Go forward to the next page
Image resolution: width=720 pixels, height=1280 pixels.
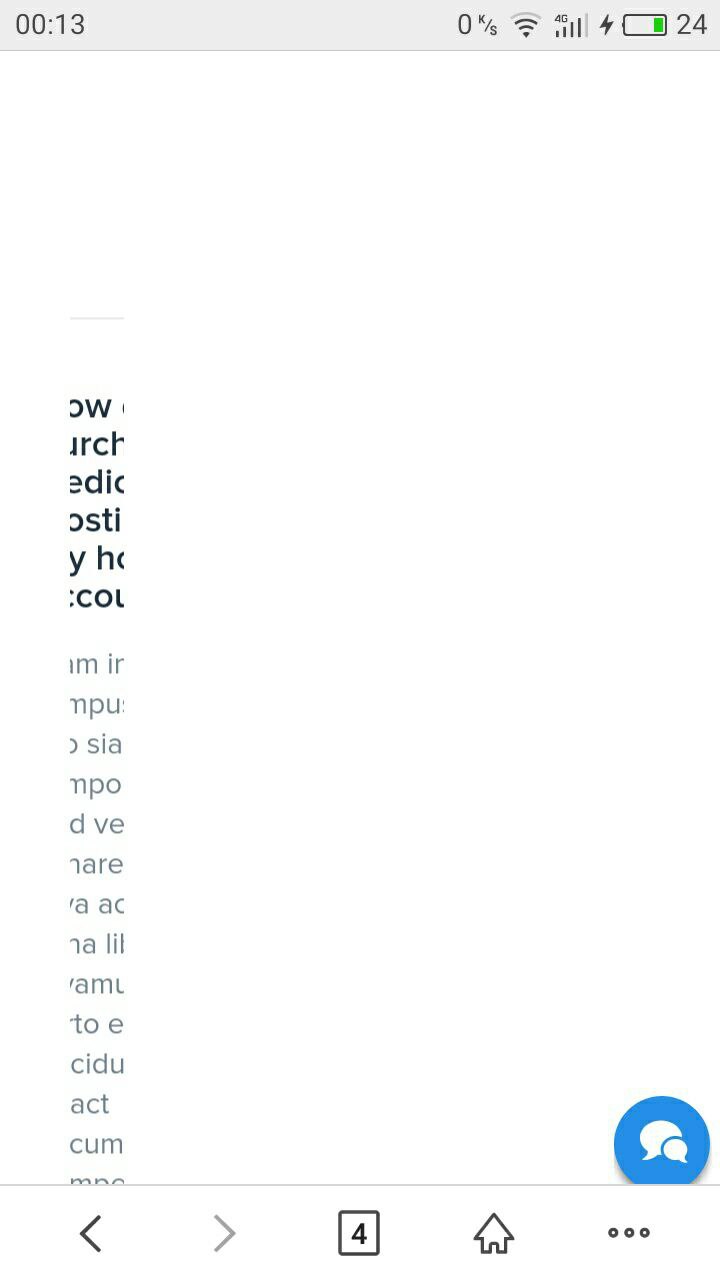point(225,1233)
